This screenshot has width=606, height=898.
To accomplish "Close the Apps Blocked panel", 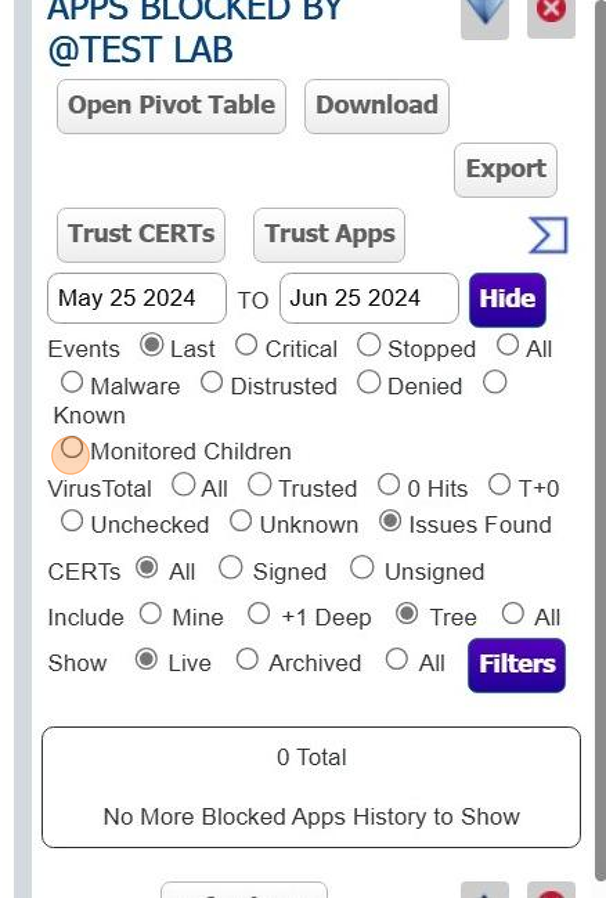I will click(551, 12).
